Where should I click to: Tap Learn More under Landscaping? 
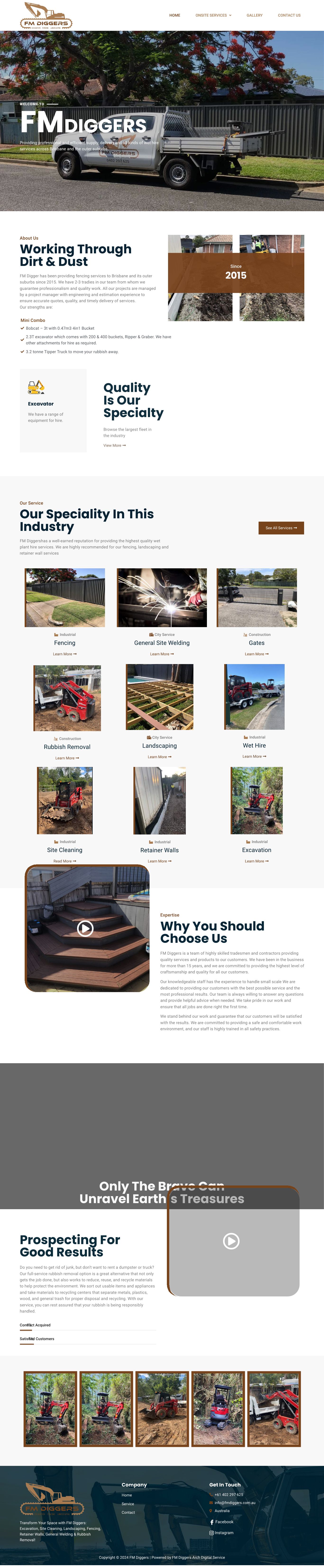pos(160,757)
